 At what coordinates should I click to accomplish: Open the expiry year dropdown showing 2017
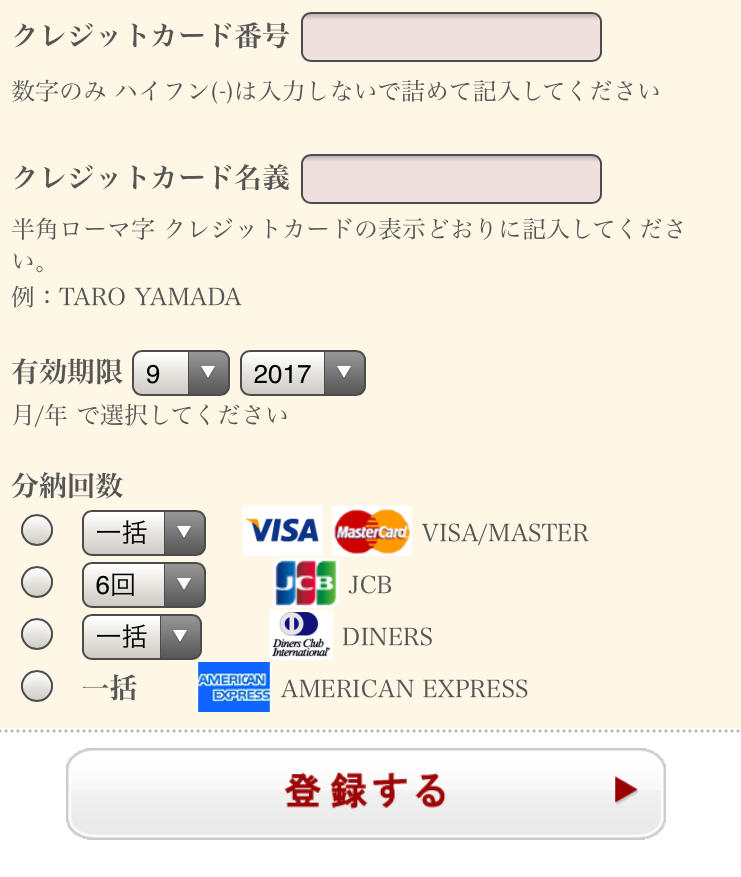pos(302,374)
